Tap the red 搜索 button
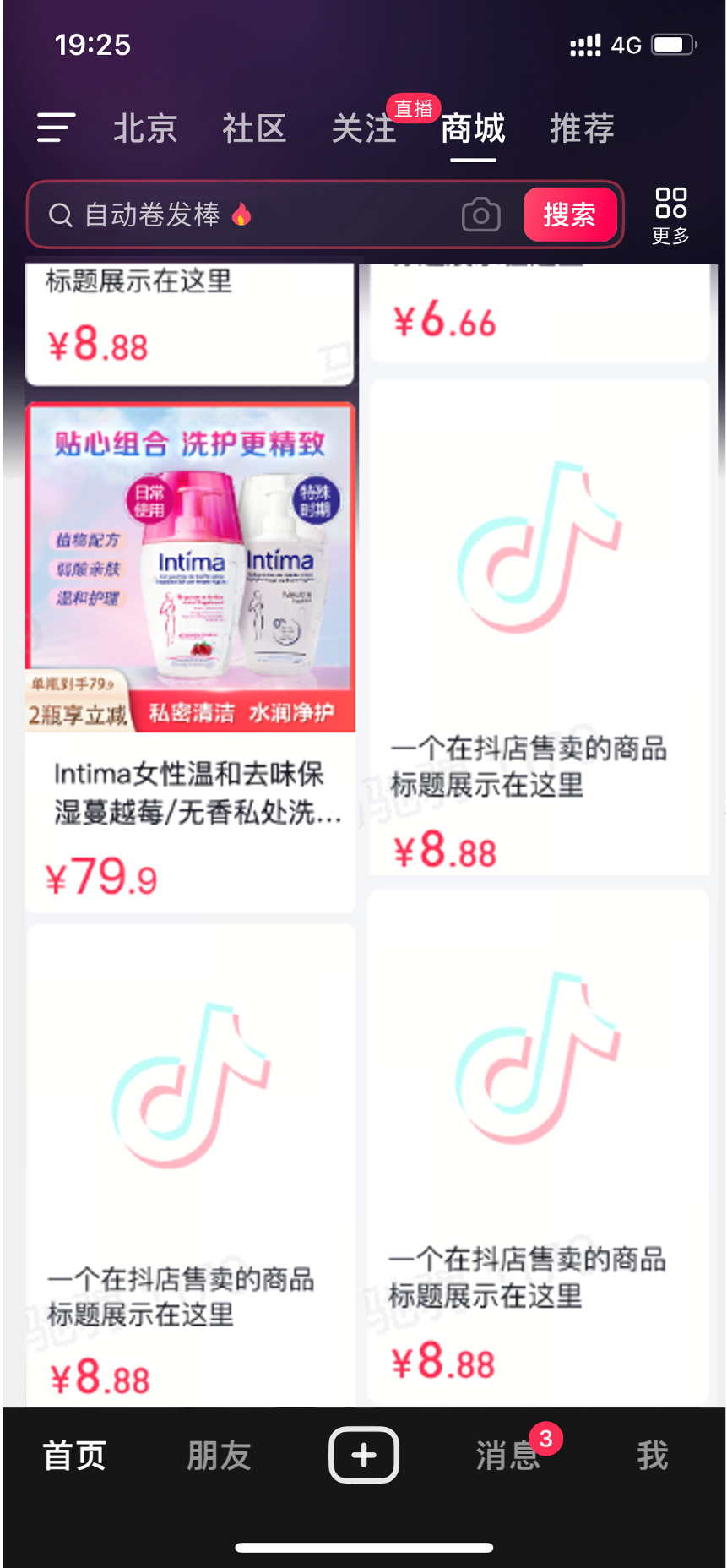The image size is (727, 1568). point(569,215)
